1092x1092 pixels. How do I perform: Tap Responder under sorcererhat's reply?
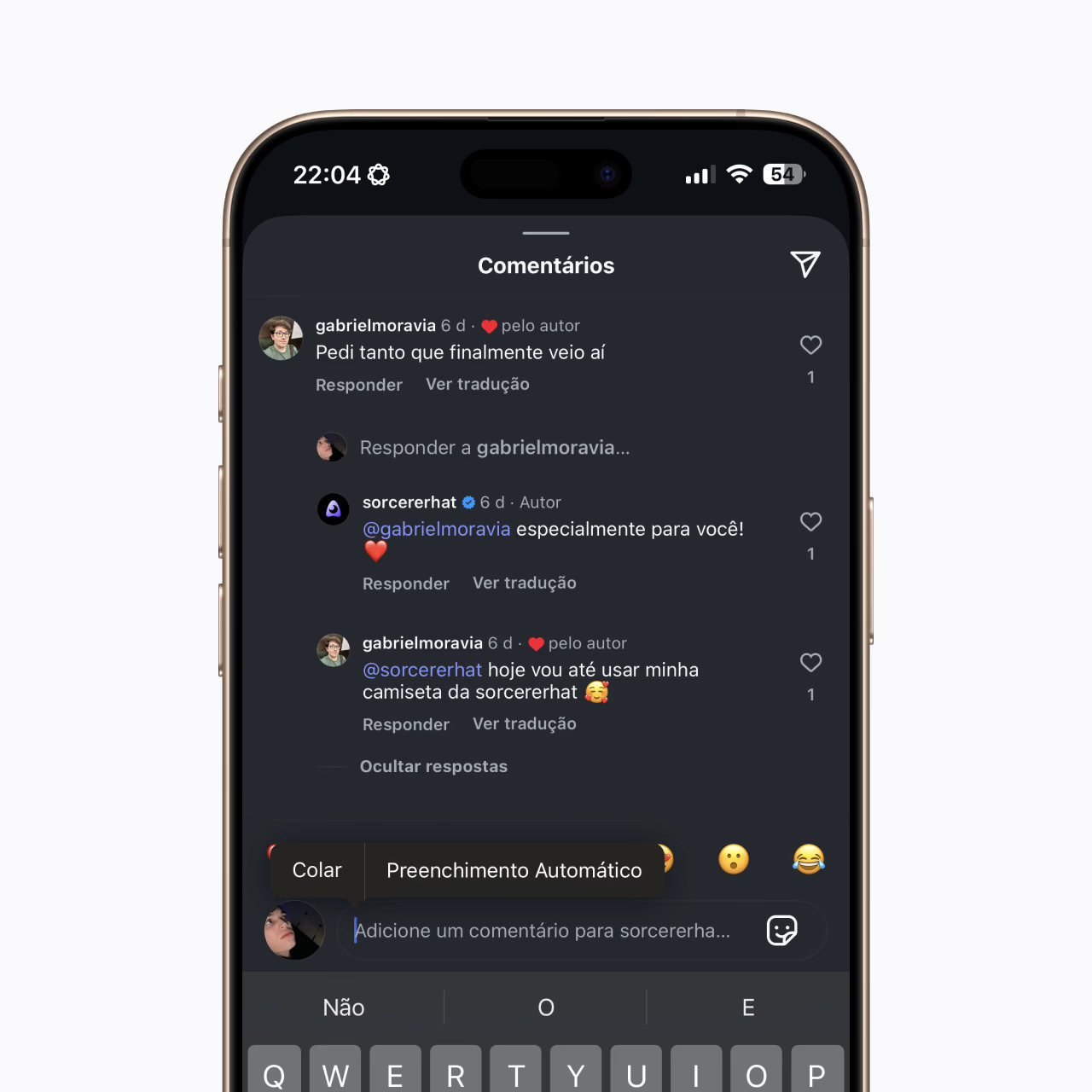pyautogui.click(x=405, y=584)
